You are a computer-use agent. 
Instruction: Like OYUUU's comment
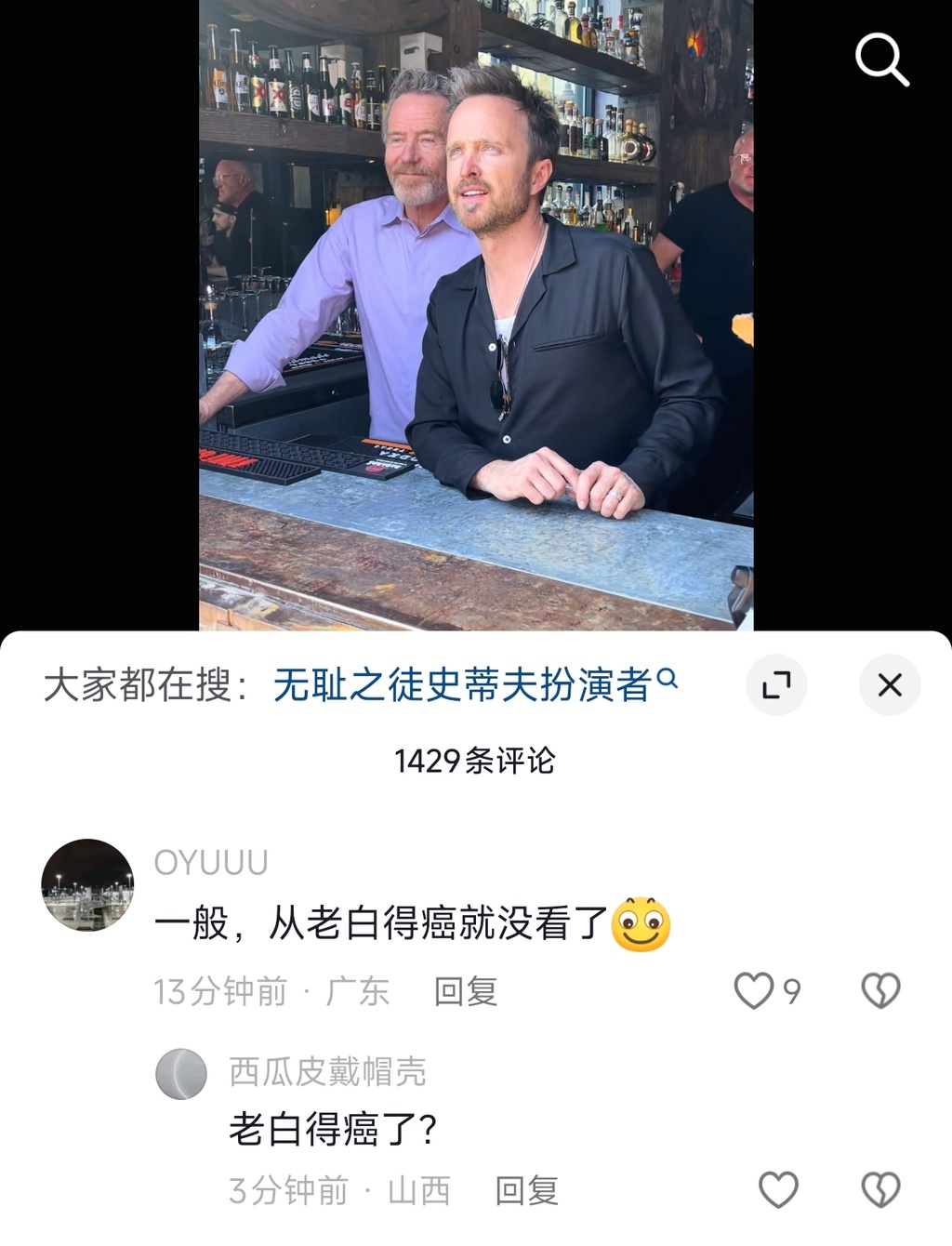754,991
